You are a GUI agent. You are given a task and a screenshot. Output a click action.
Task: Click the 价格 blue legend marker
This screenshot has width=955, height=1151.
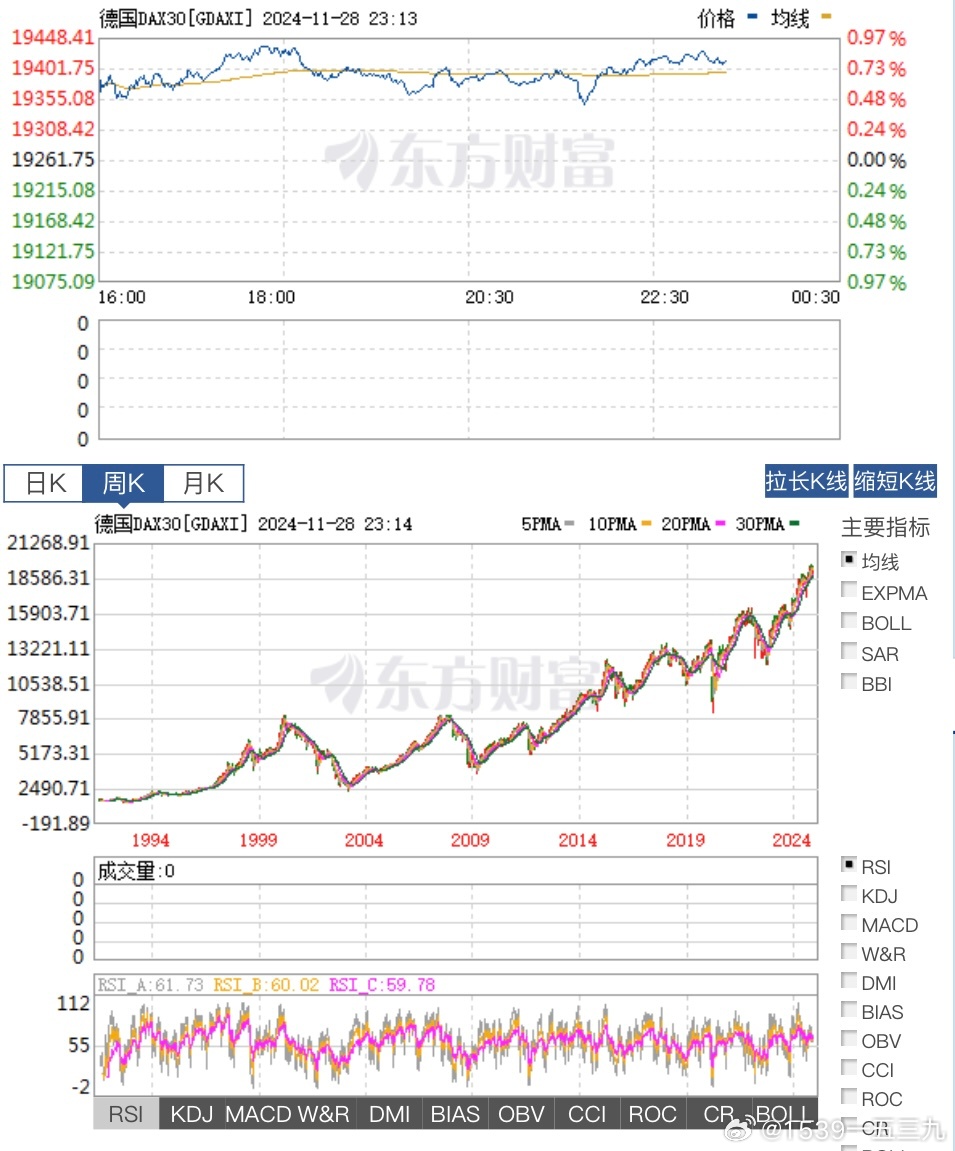pyautogui.click(x=752, y=17)
